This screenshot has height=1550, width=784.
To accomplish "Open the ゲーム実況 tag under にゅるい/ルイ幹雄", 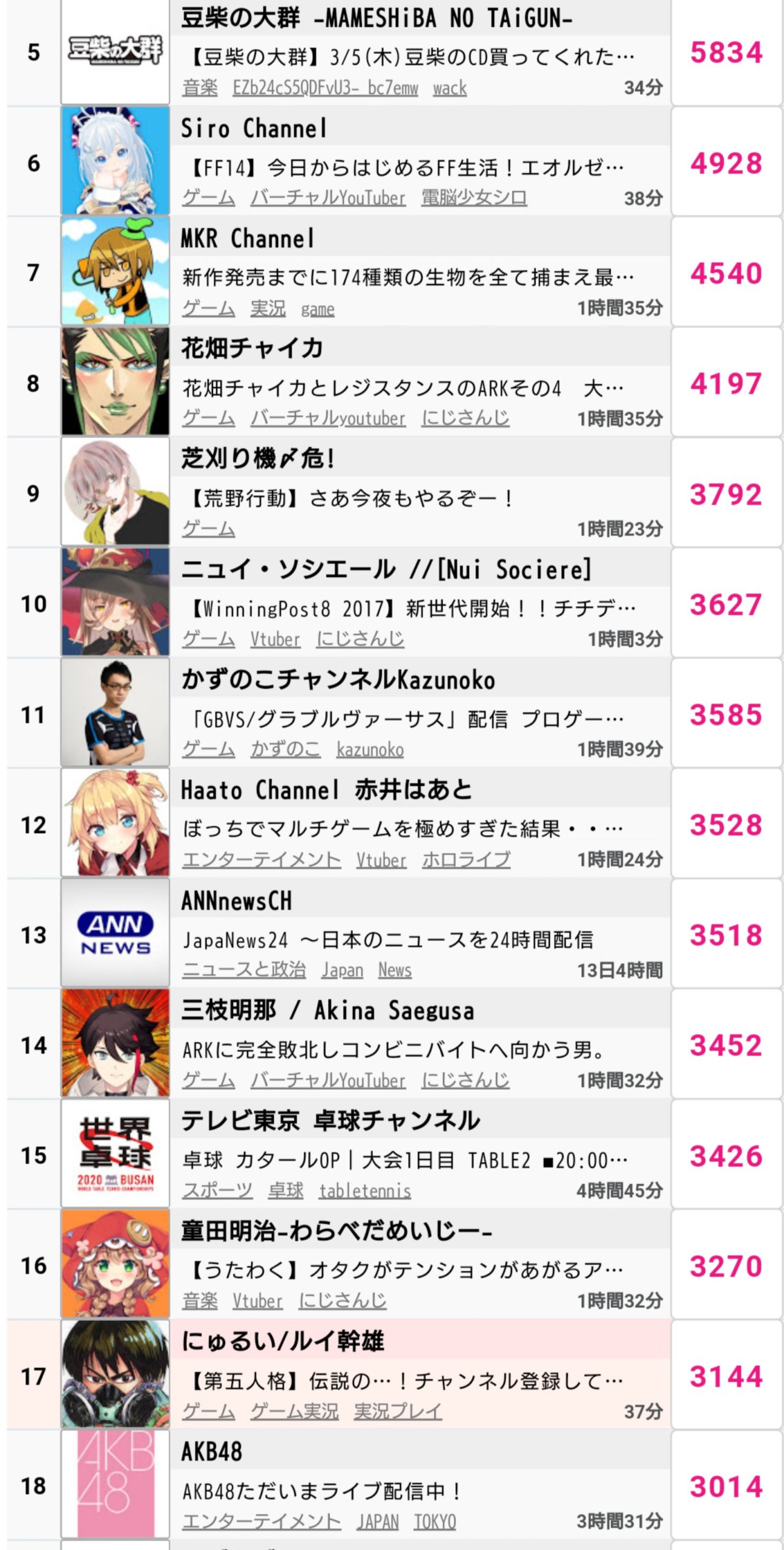I will [294, 1411].
